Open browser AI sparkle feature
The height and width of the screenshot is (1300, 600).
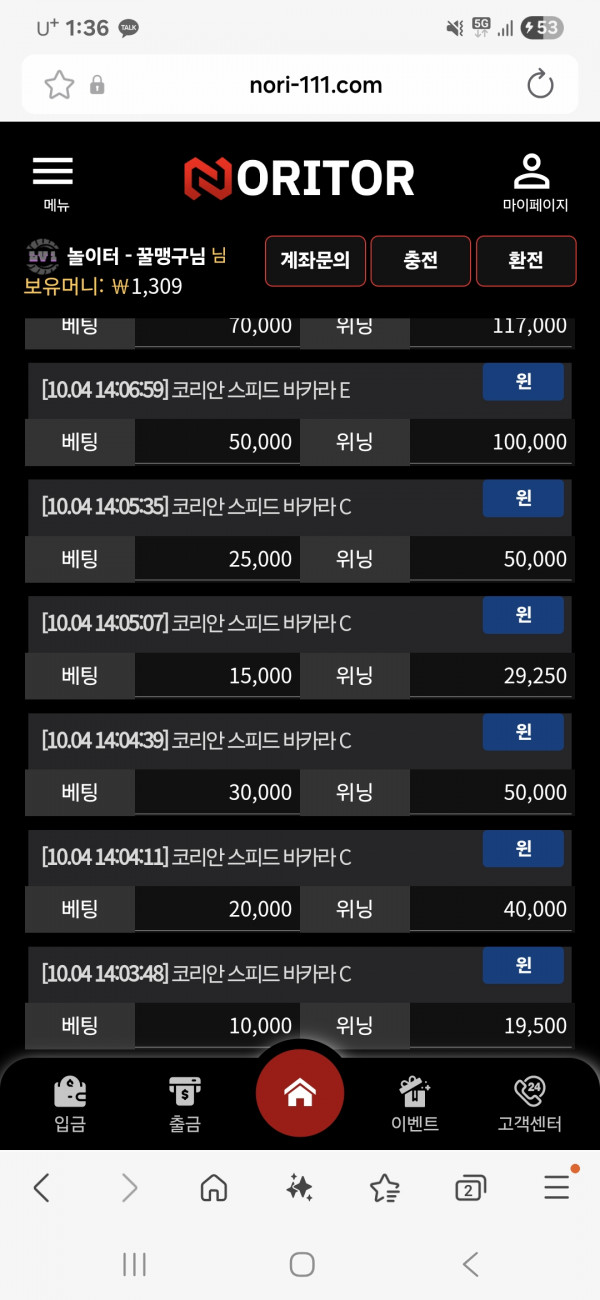point(299,1187)
